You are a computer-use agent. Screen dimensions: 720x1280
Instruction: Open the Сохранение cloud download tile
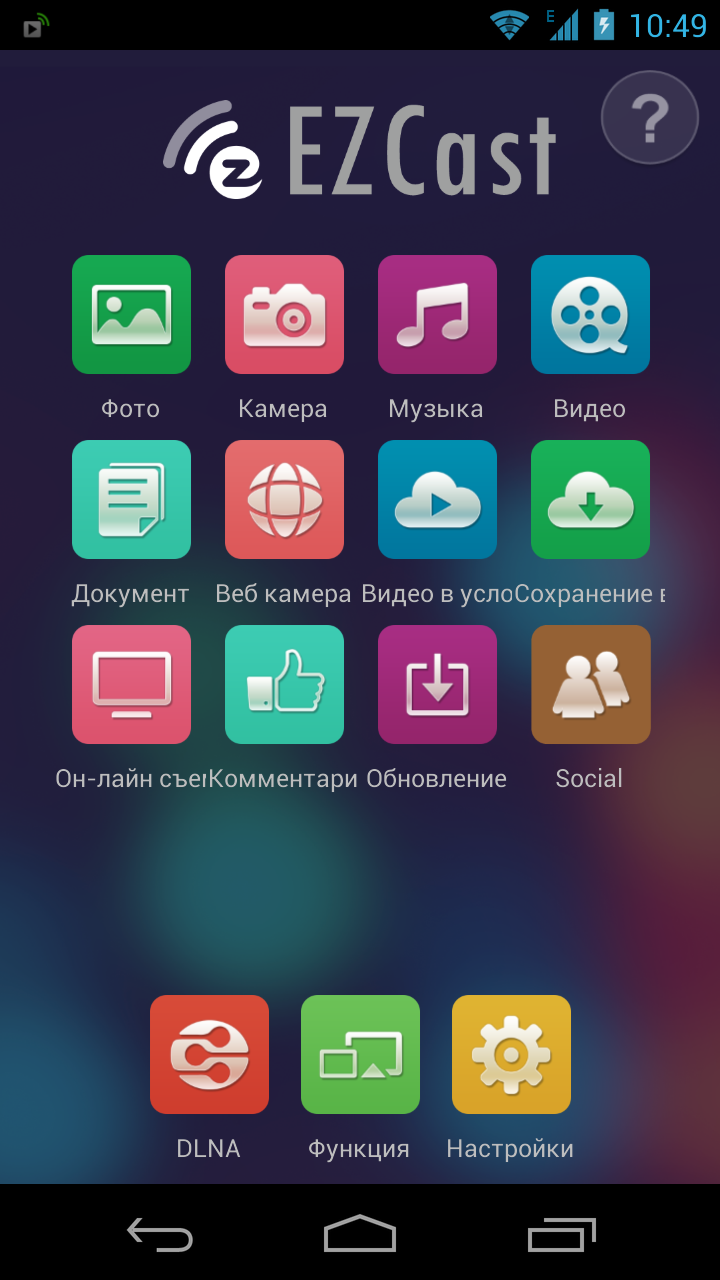pyautogui.click(x=590, y=499)
